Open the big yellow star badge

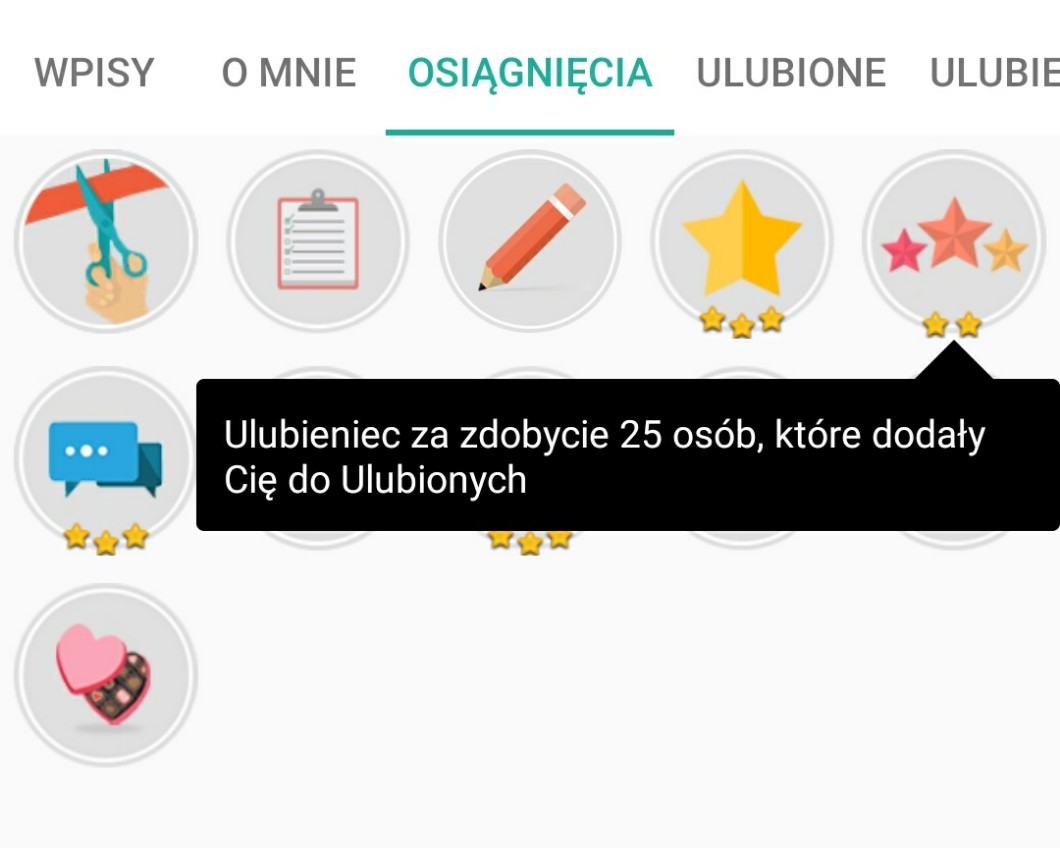pos(742,241)
